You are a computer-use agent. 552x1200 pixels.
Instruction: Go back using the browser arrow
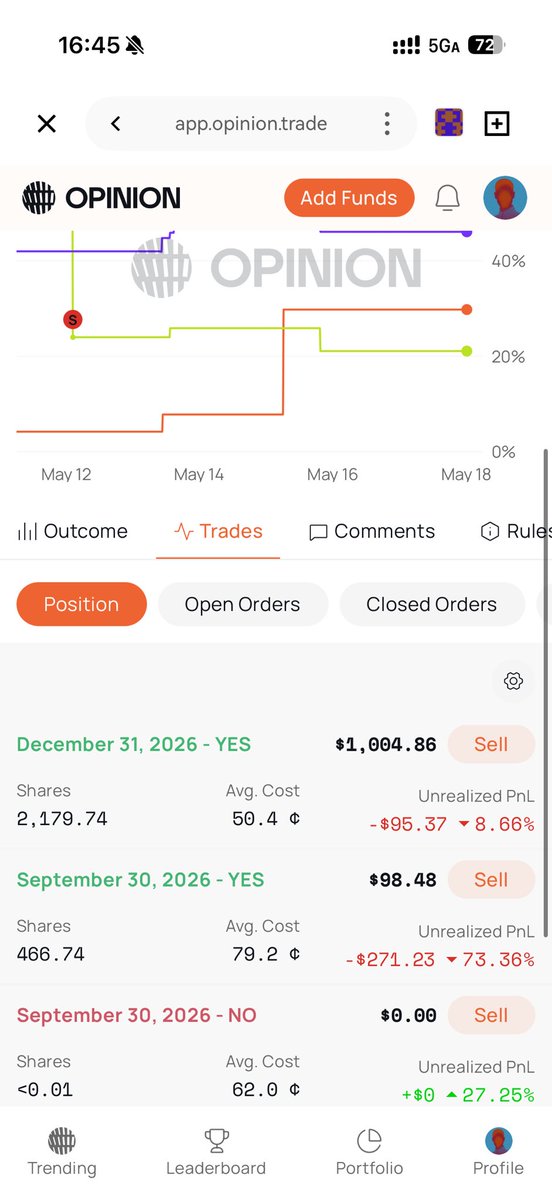pyautogui.click(x=116, y=124)
